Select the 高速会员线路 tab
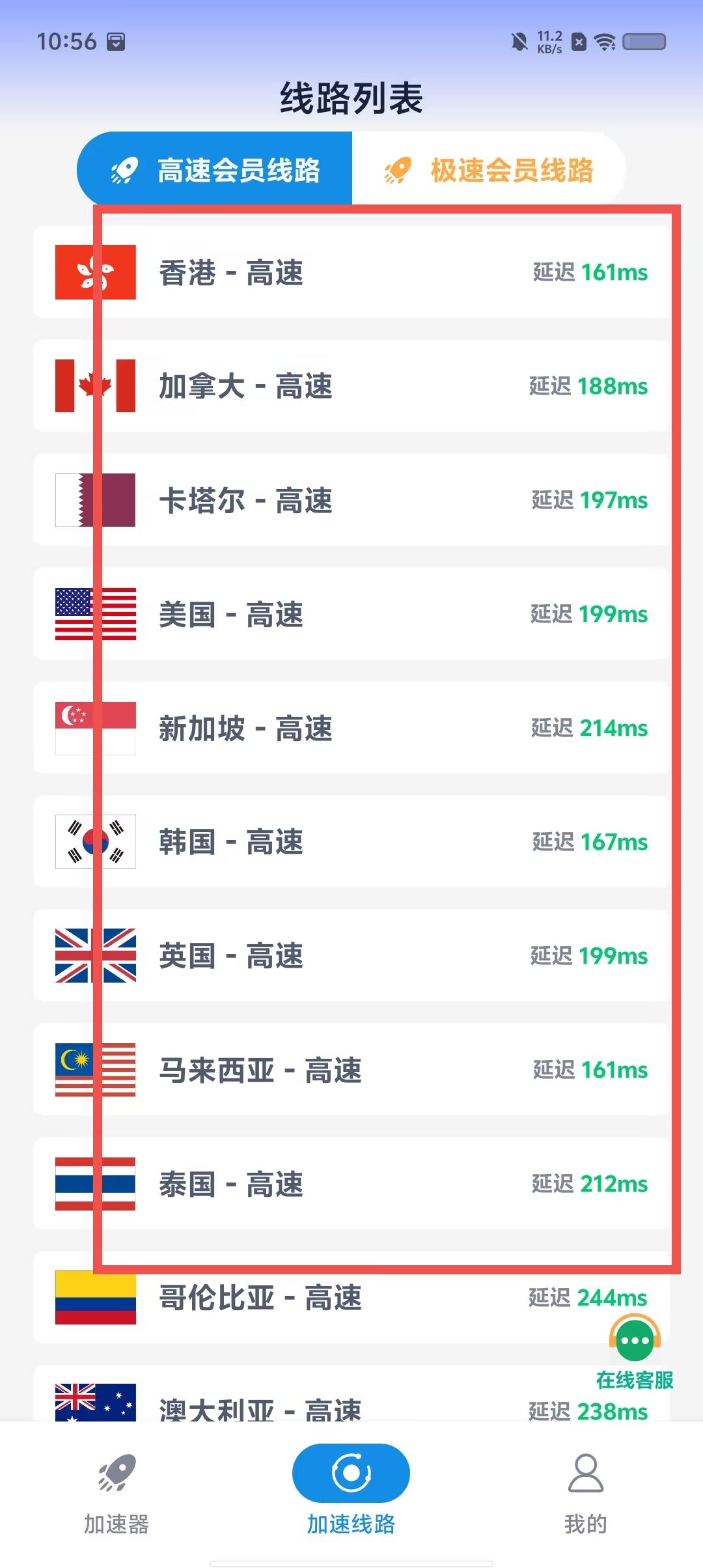Image resolution: width=703 pixels, height=1568 pixels. (x=215, y=170)
